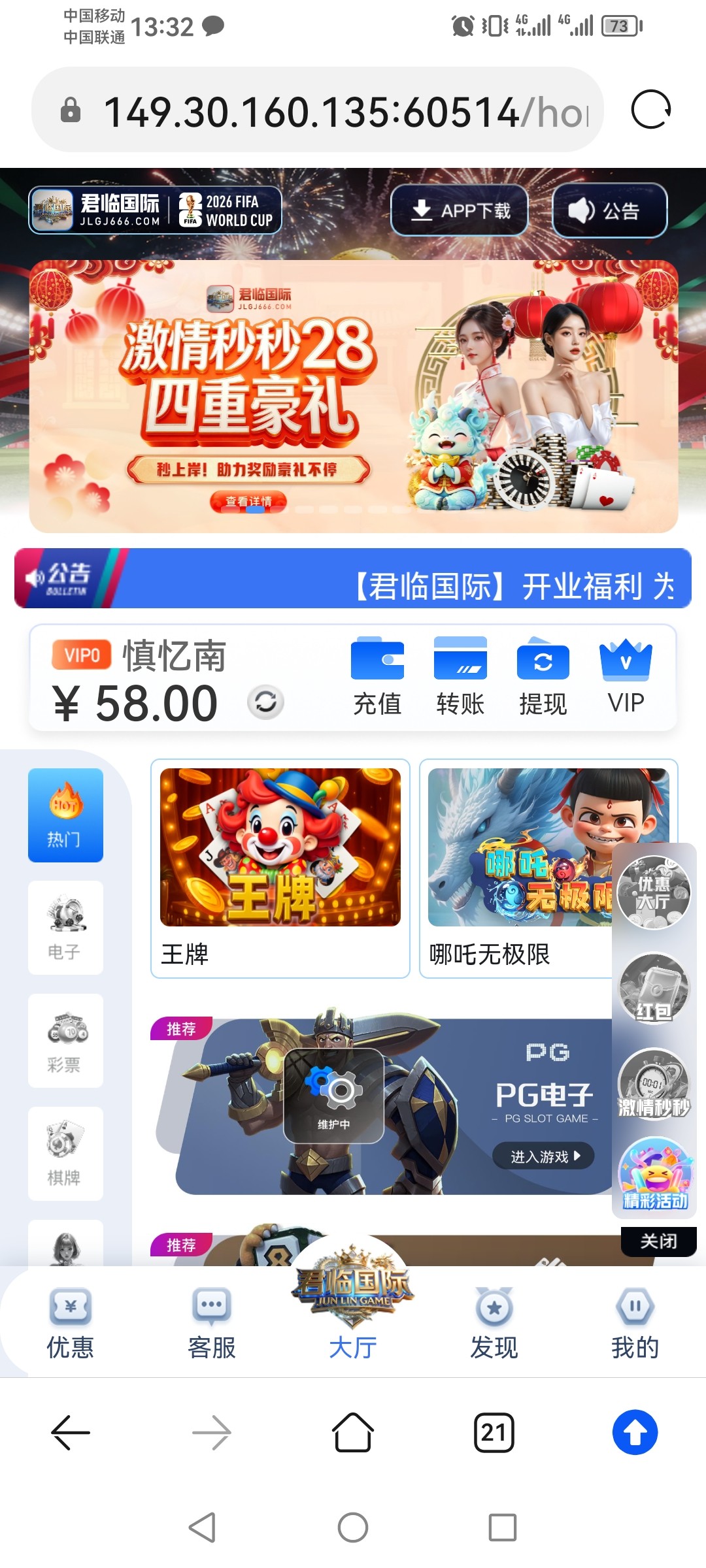Select the 电子 game category

coord(65,927)
